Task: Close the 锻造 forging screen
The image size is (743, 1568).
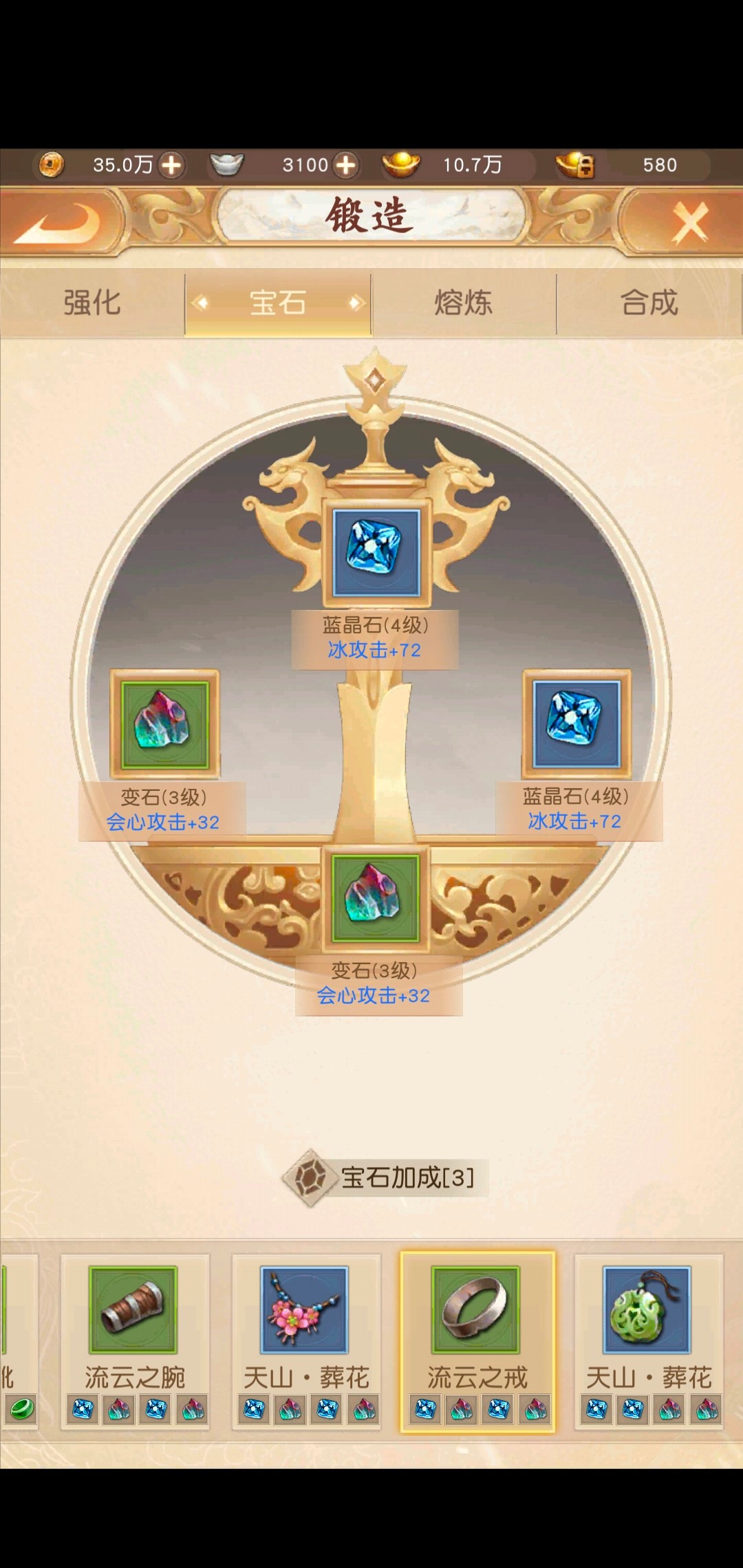Action: click(689, 223)
